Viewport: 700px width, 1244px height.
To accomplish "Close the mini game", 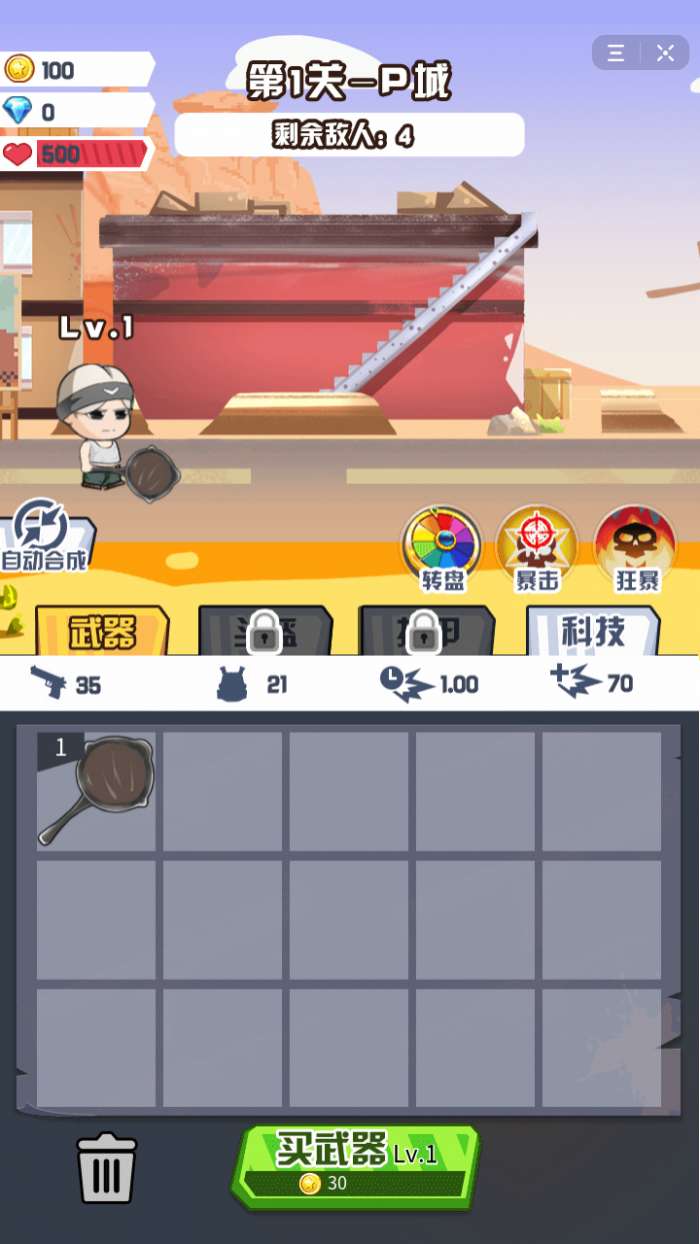I will coord(666,53).
